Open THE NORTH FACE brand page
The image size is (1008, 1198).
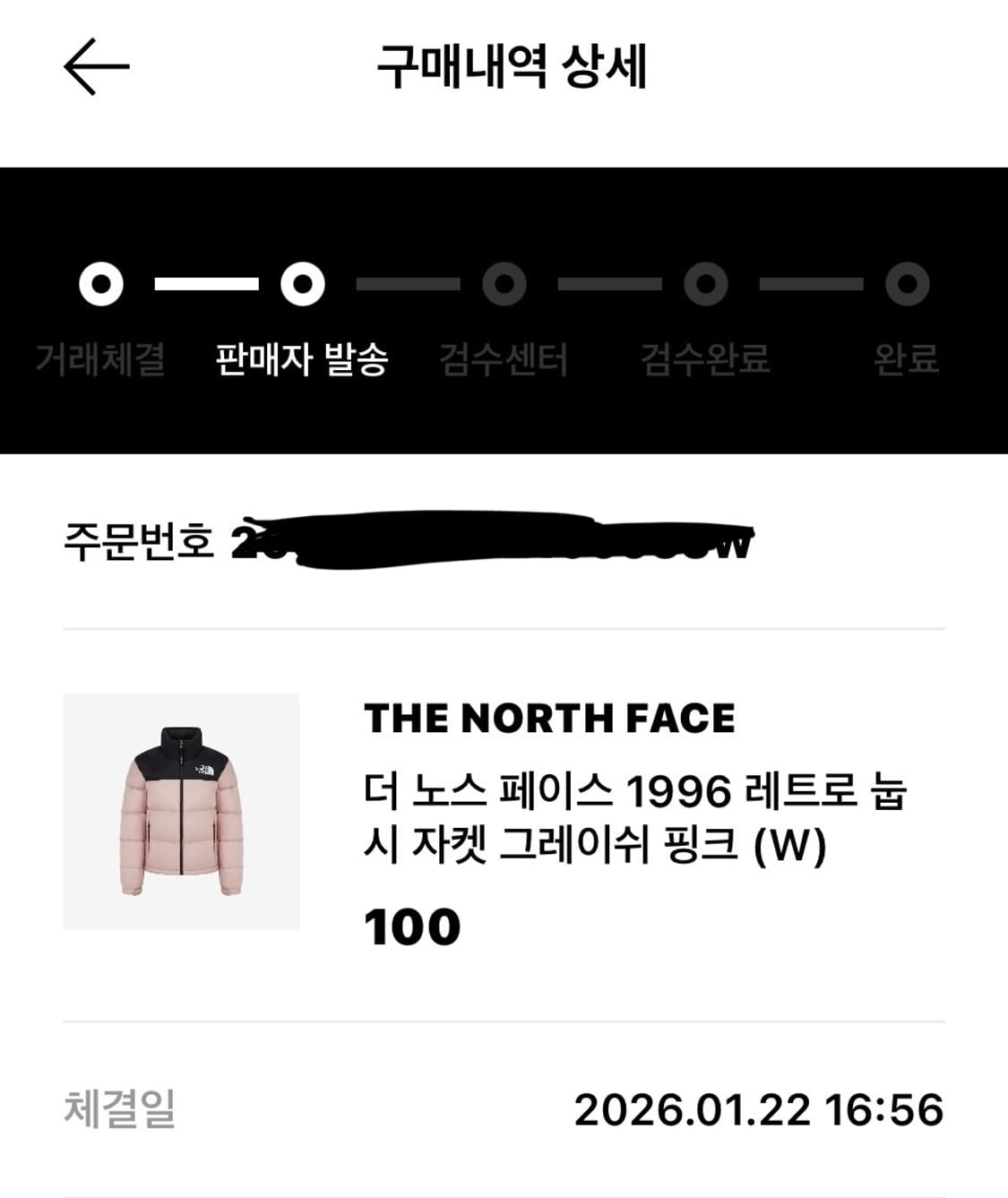click(550, 717)
